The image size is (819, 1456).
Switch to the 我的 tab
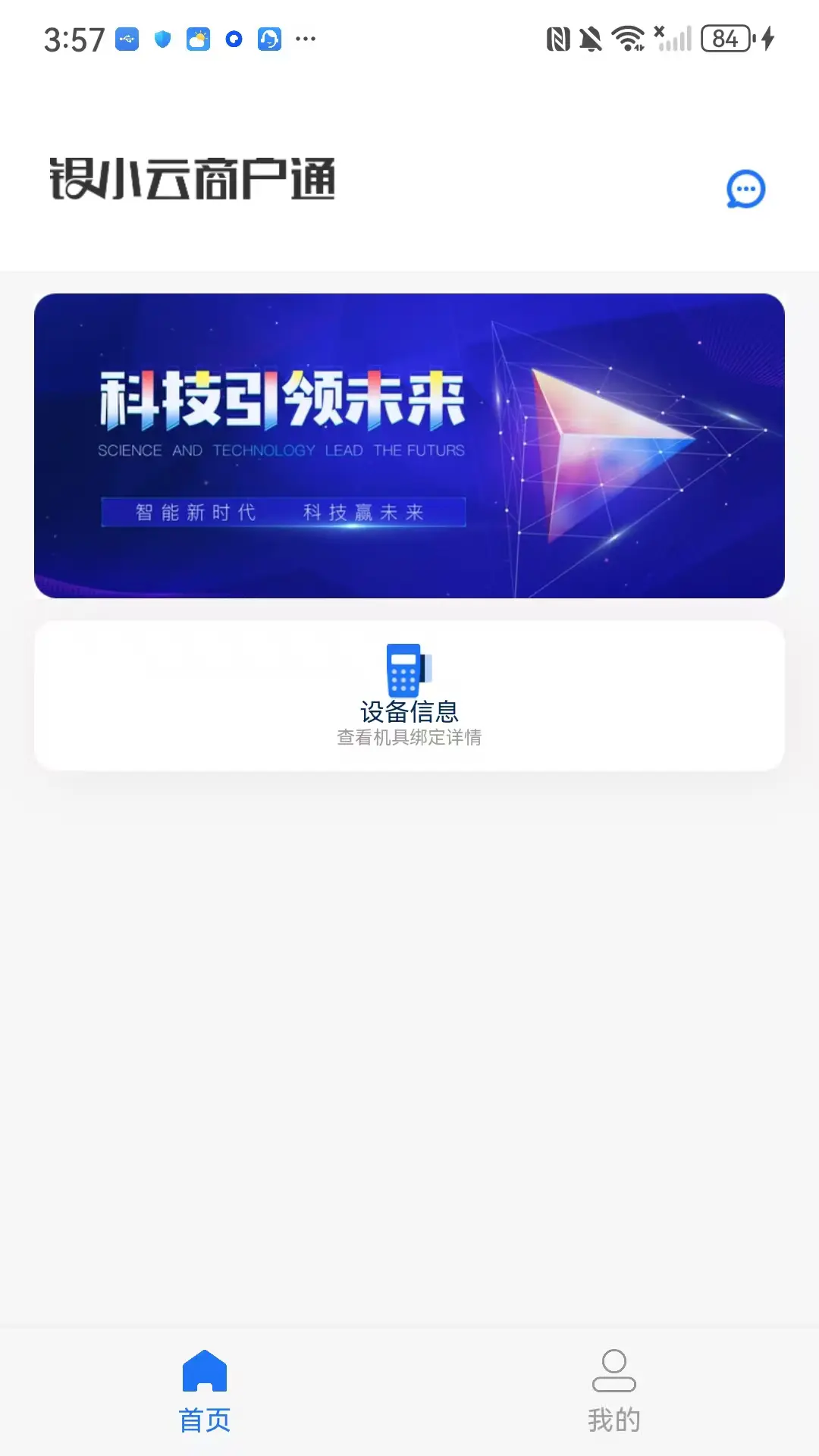[613, 1391]
